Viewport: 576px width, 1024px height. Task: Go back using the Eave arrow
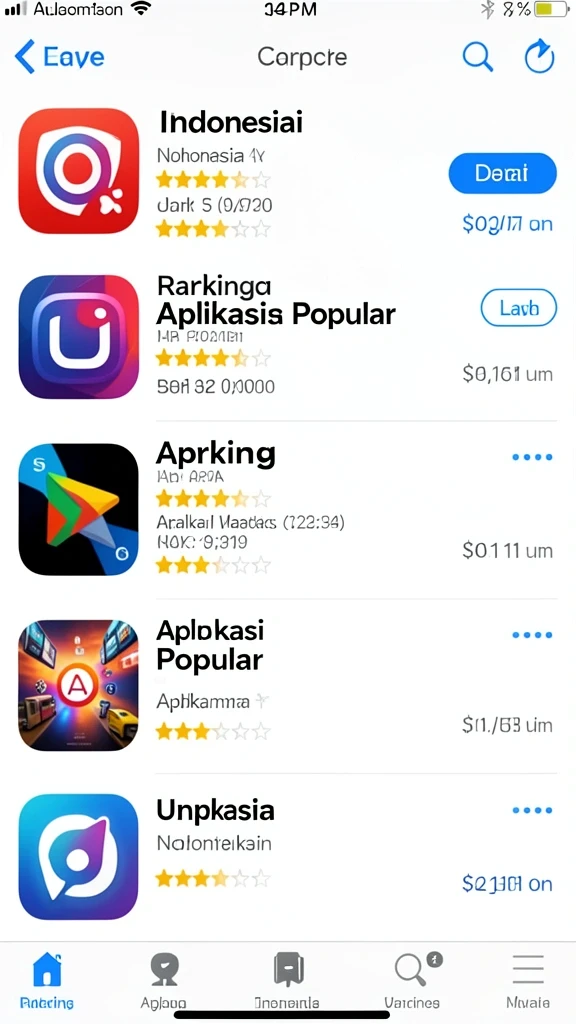pos(59,57)
